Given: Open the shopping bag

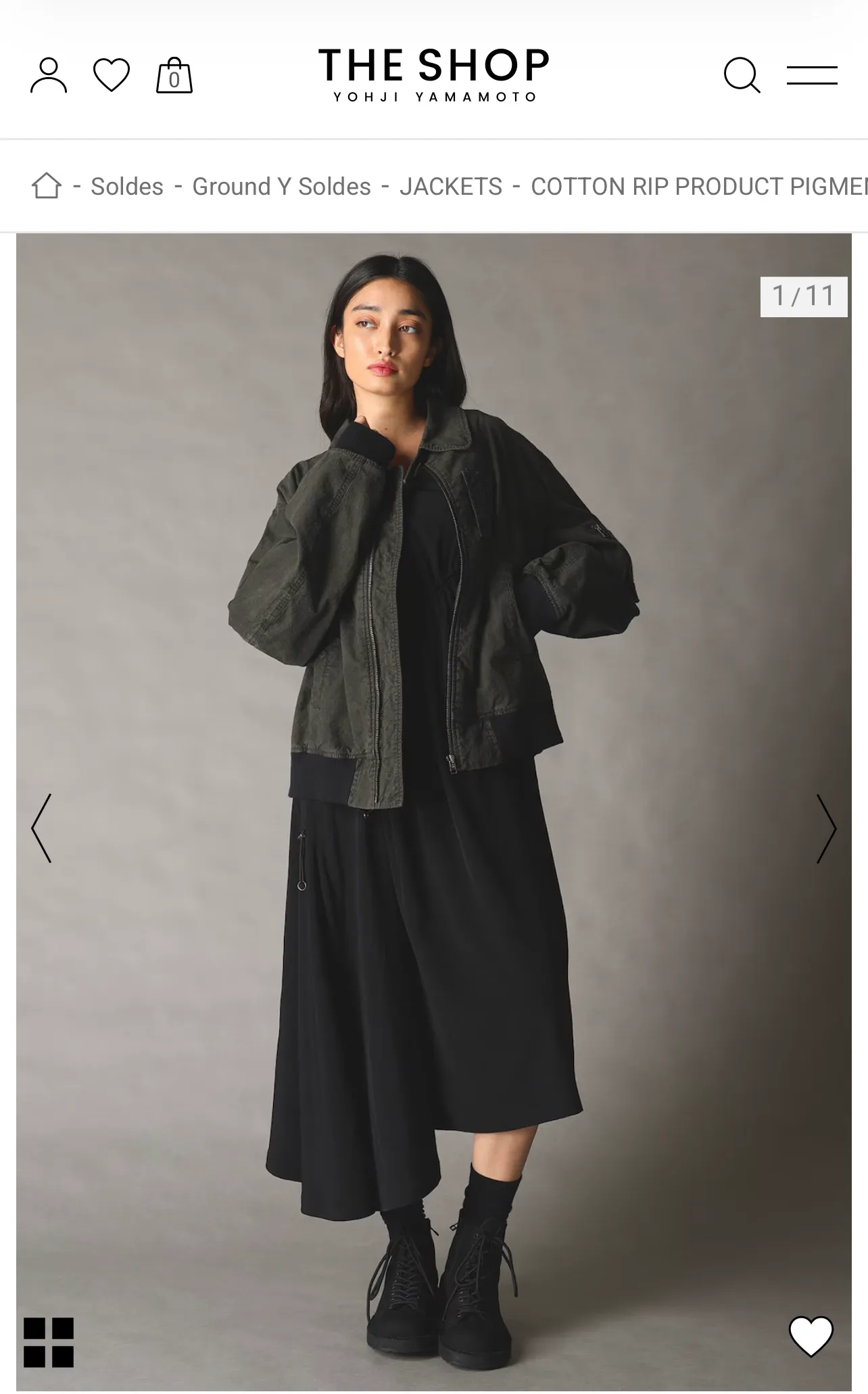Looking at the screenshot, I should click(x=174, y=75).
